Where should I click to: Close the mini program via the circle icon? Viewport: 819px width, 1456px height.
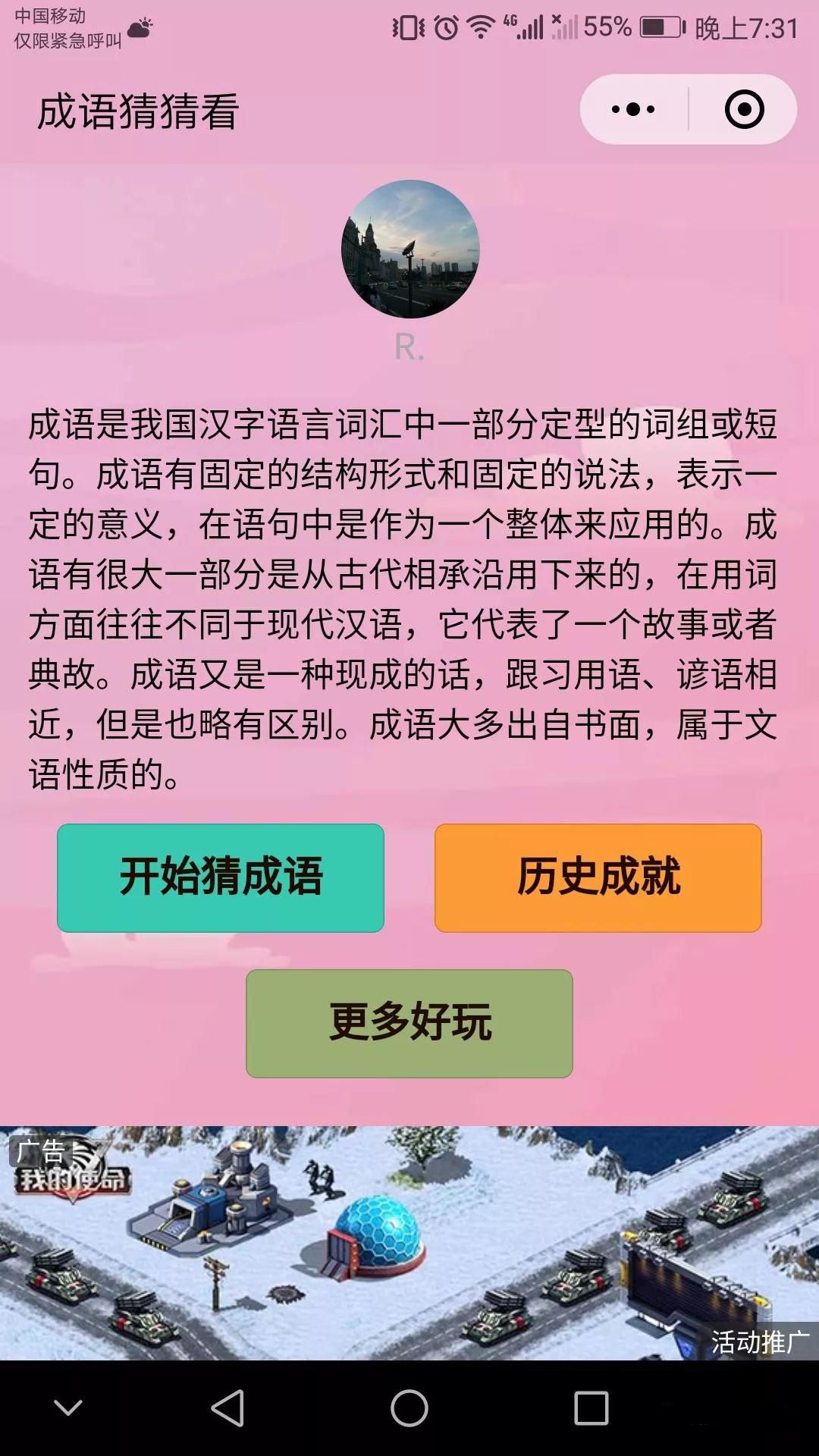point(744,109)
